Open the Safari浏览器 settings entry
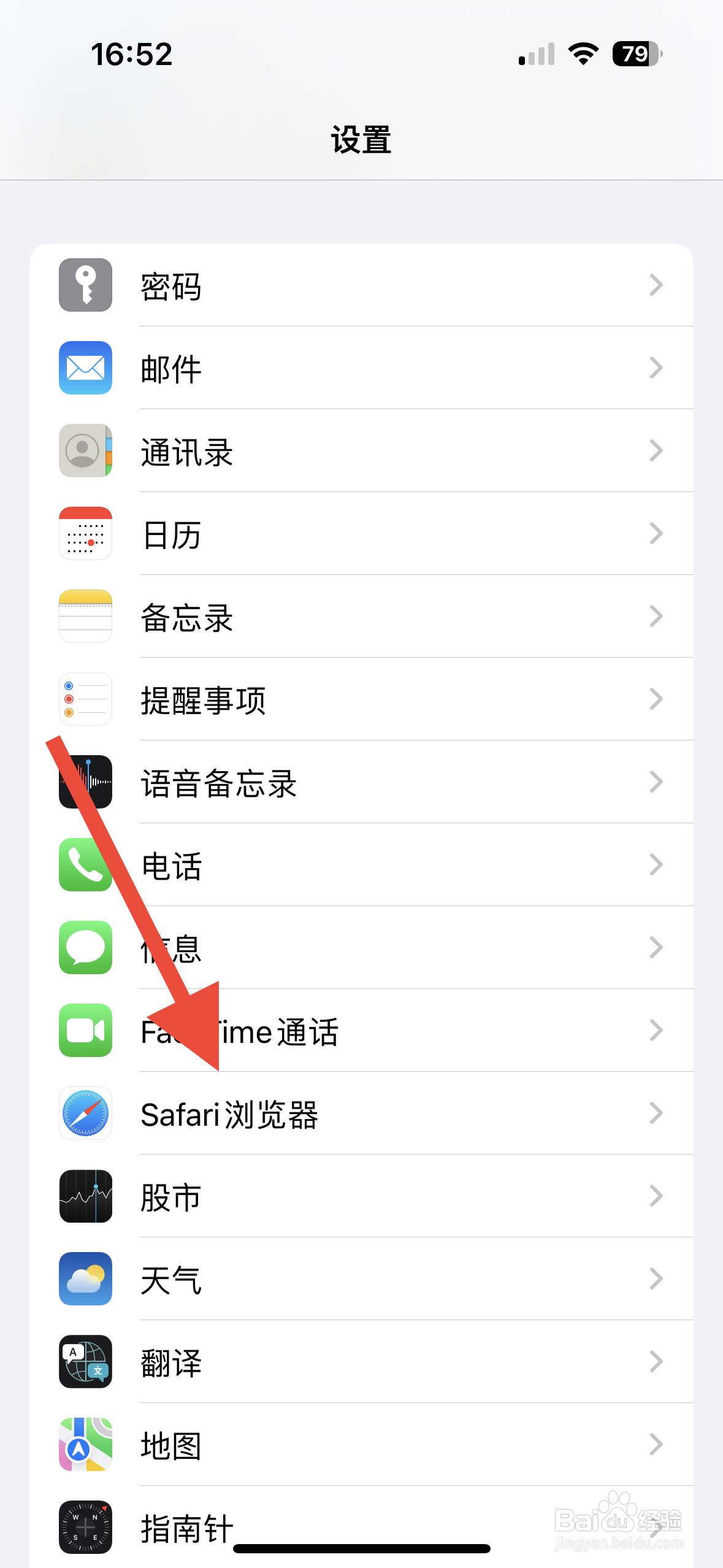This screenshot has height=1568, width=723. pyautogui.click(x=362, y=1114)
